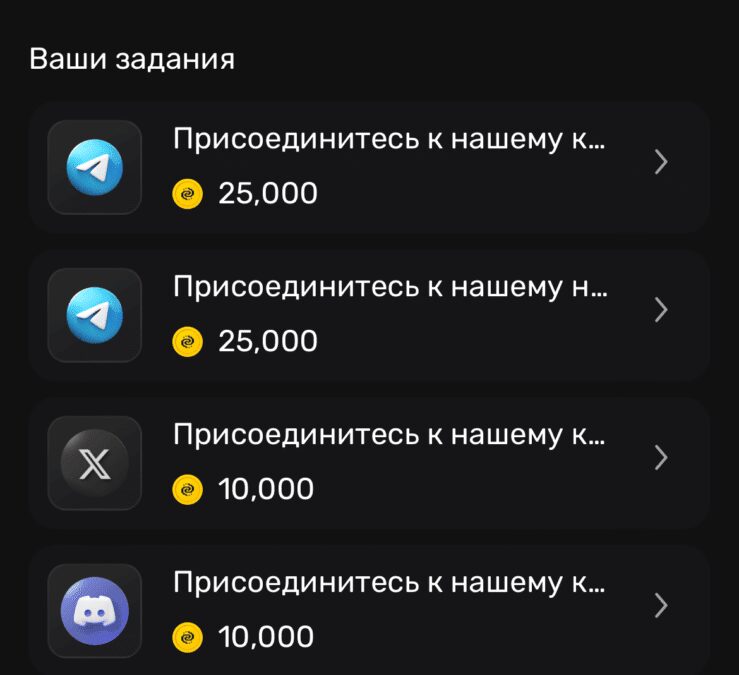
Task: Open the Telegram task ending with 'н…'
Action: tap(369, 314)
